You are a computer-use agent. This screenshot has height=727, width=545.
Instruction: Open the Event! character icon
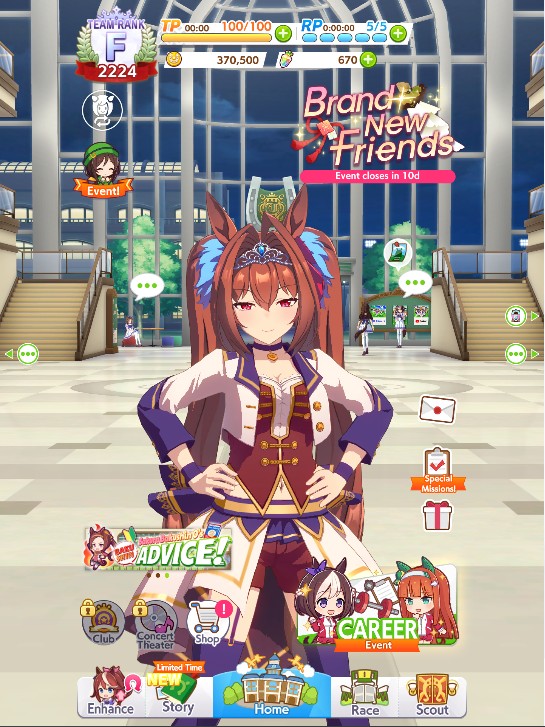(x=103, y=170)
